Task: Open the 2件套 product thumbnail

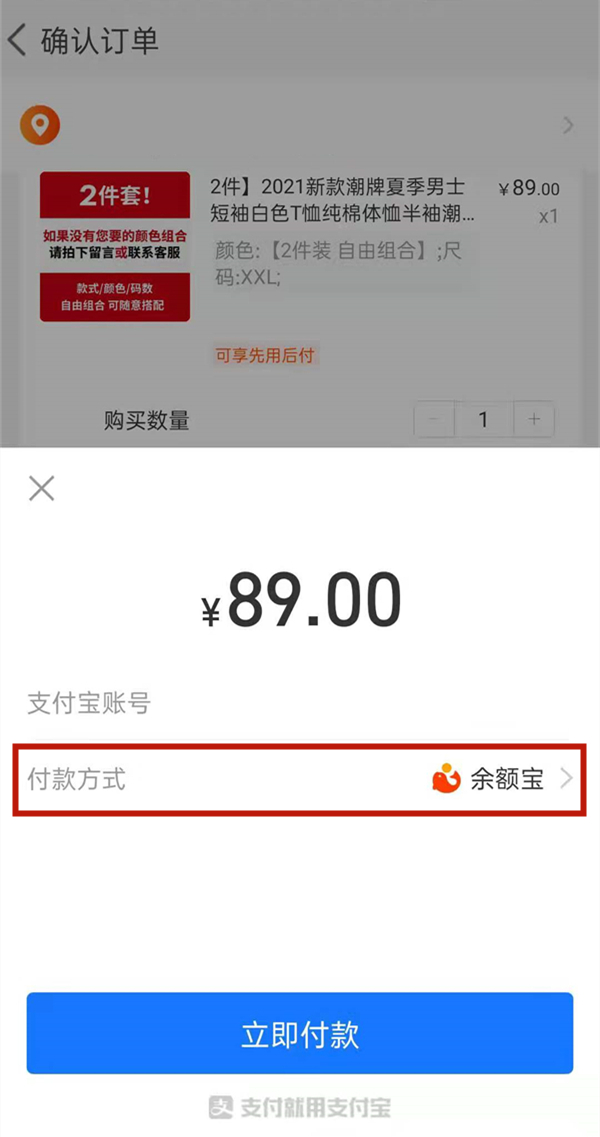Action: [x=115, y=246]
